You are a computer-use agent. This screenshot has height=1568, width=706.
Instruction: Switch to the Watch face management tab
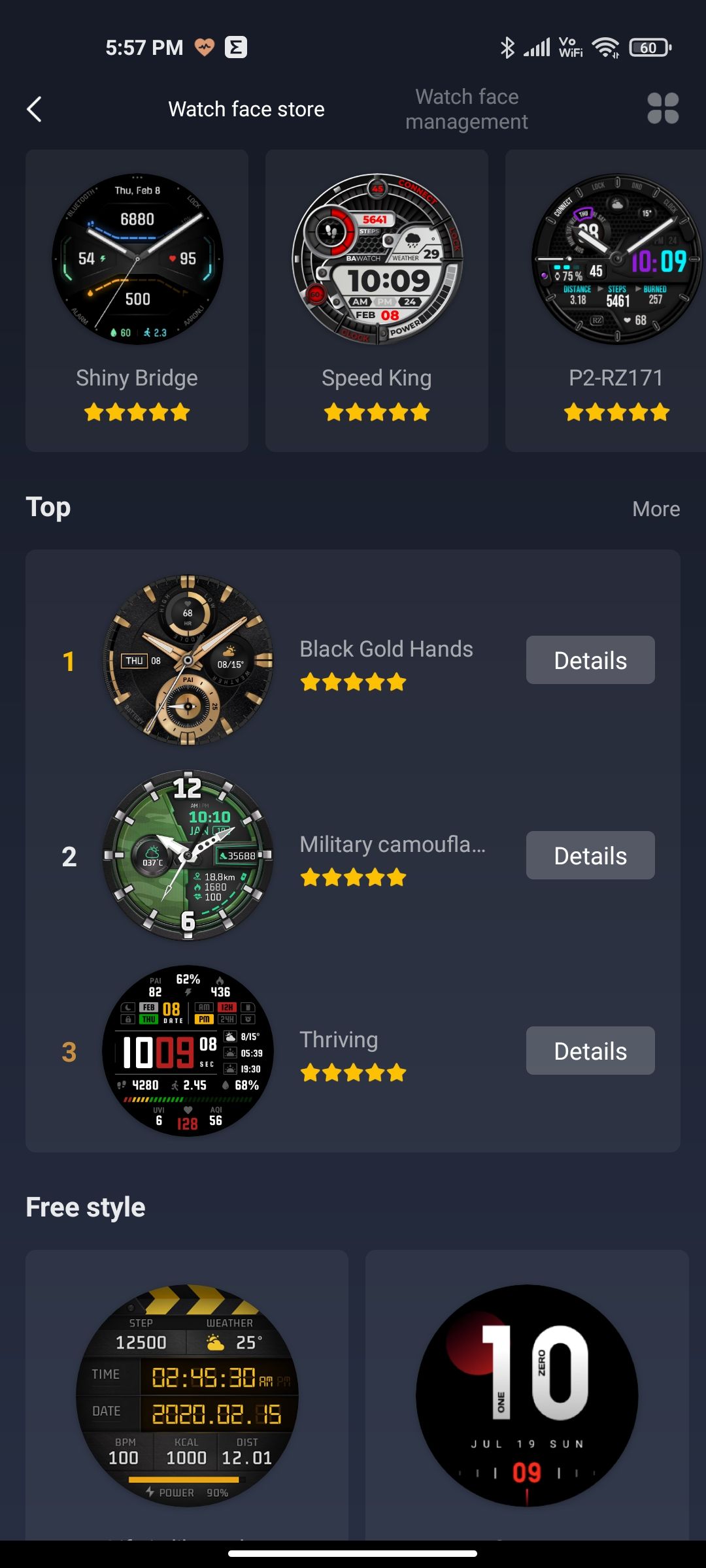click(467, 109)
